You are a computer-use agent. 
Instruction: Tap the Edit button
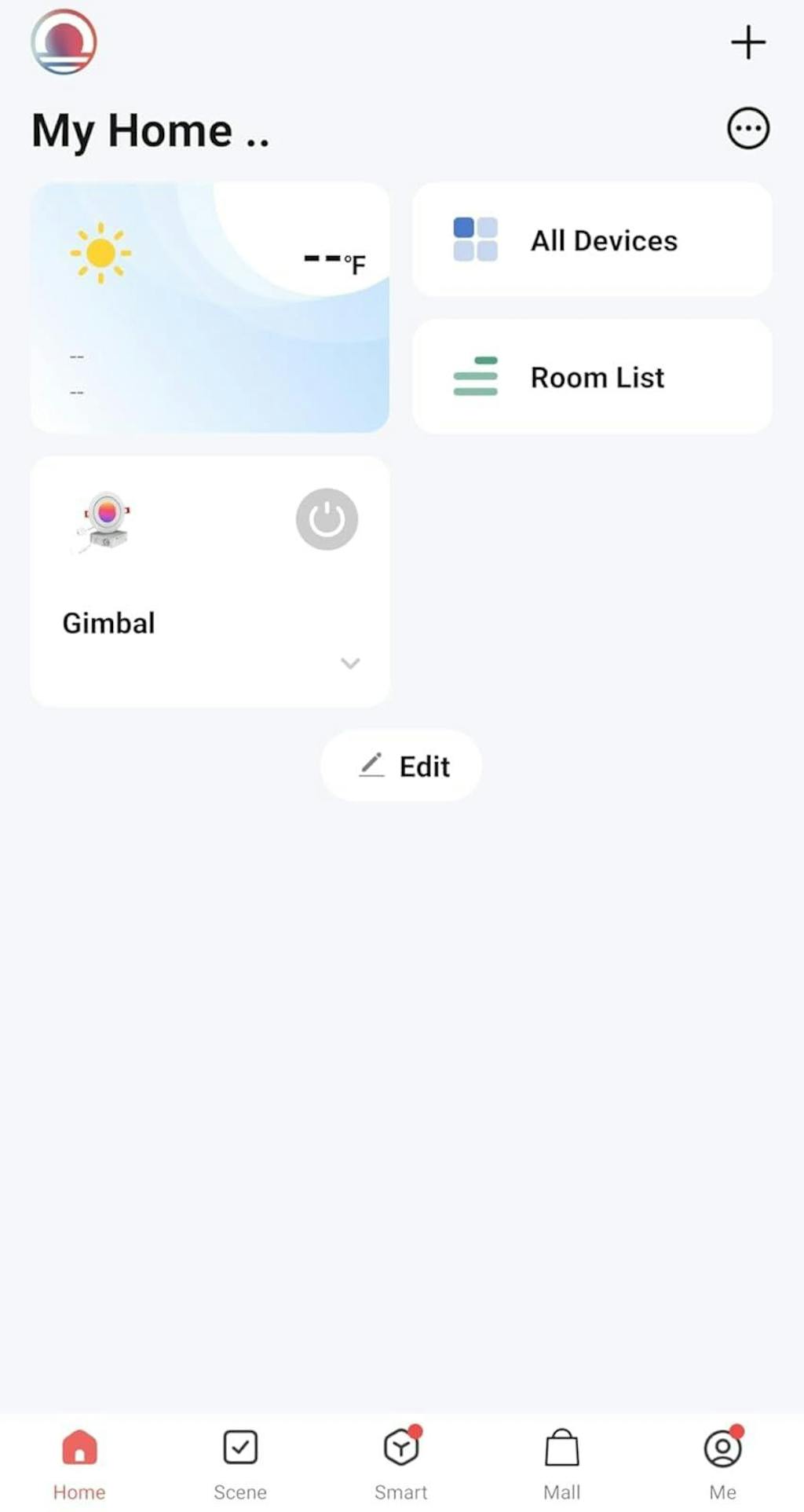pyautogui.click(x=401, y=766)
